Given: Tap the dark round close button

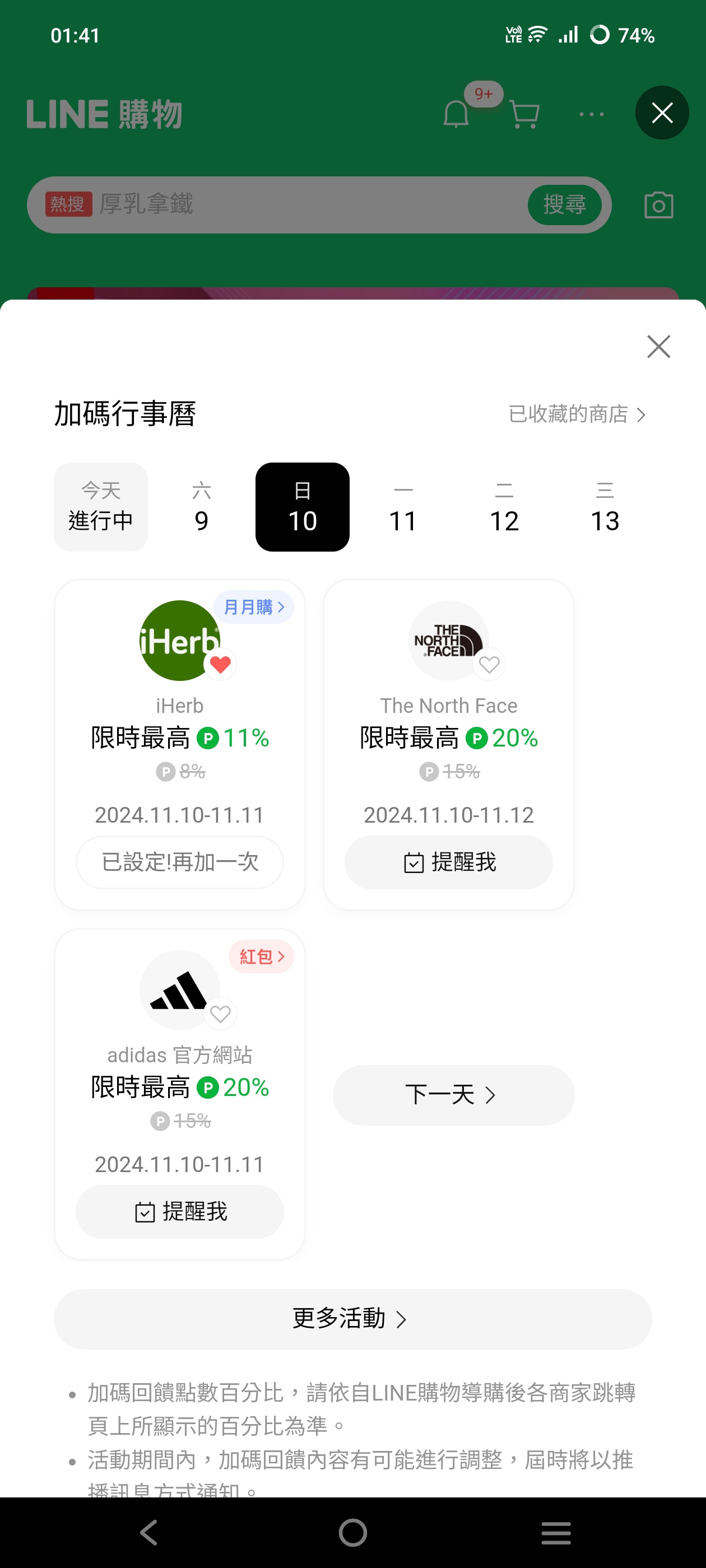Looking at the screenshot, I should 662,113.
